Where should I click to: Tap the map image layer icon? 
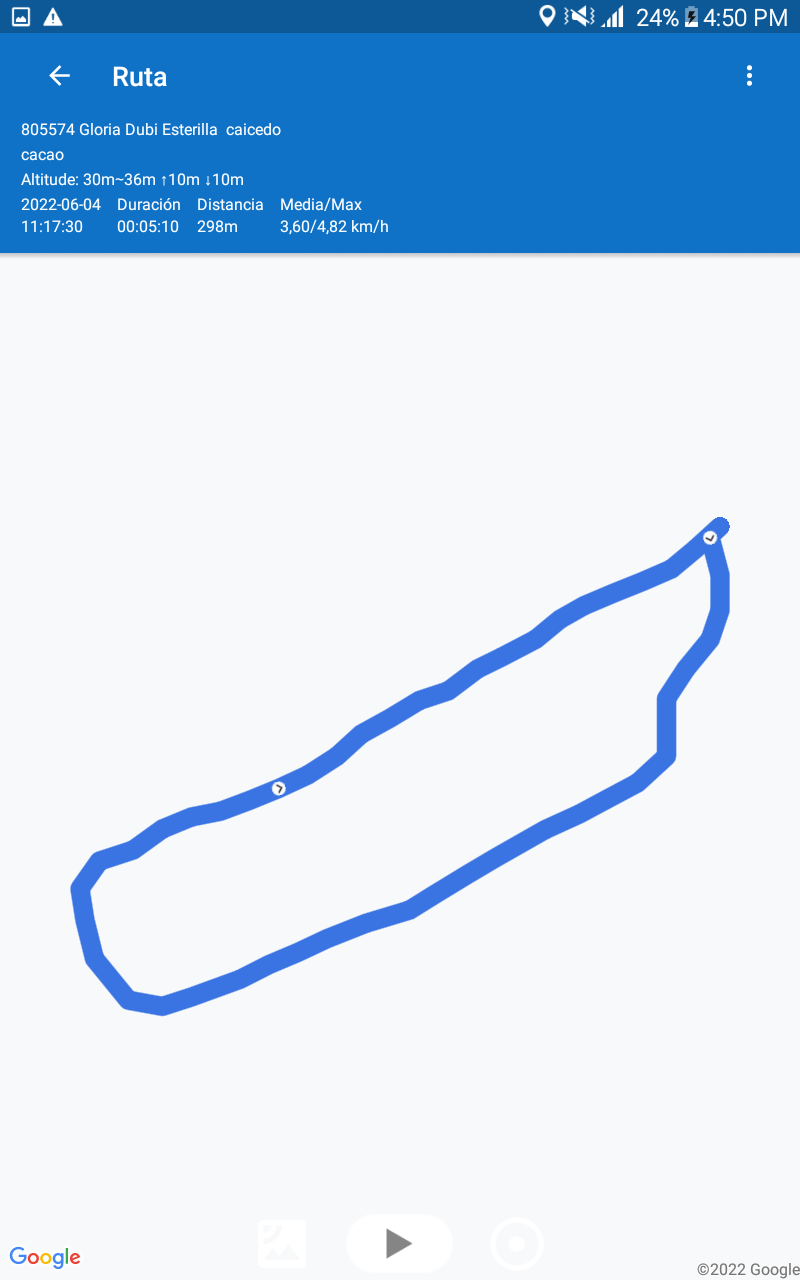click(282, 1243)
